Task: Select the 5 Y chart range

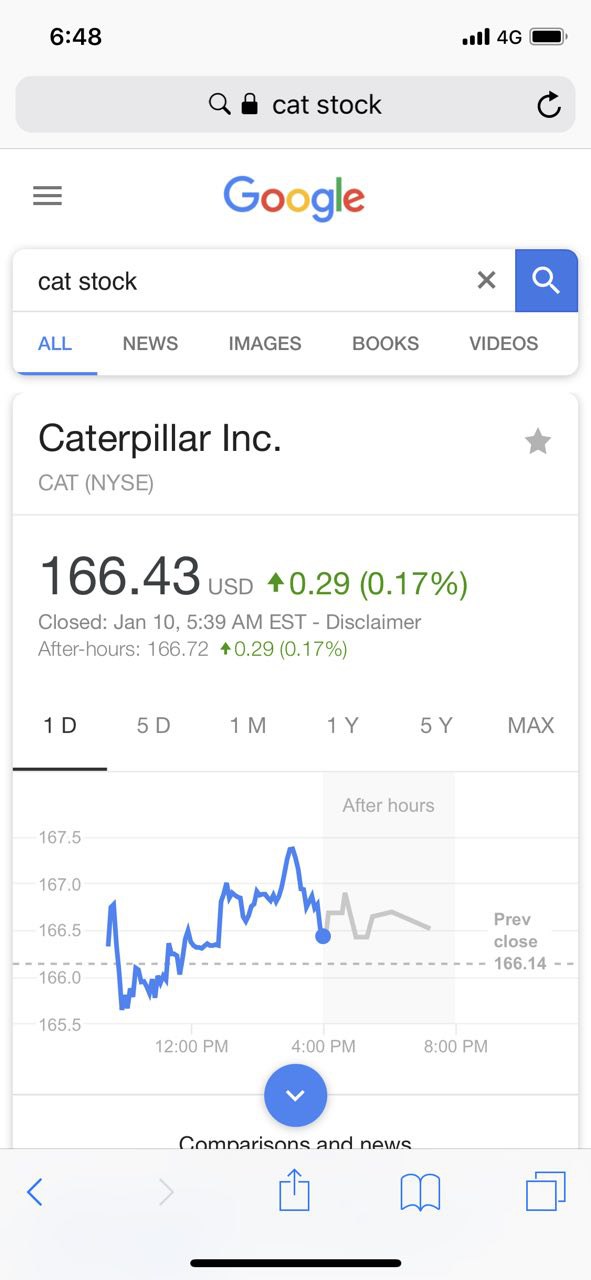Action: (436, 726)
